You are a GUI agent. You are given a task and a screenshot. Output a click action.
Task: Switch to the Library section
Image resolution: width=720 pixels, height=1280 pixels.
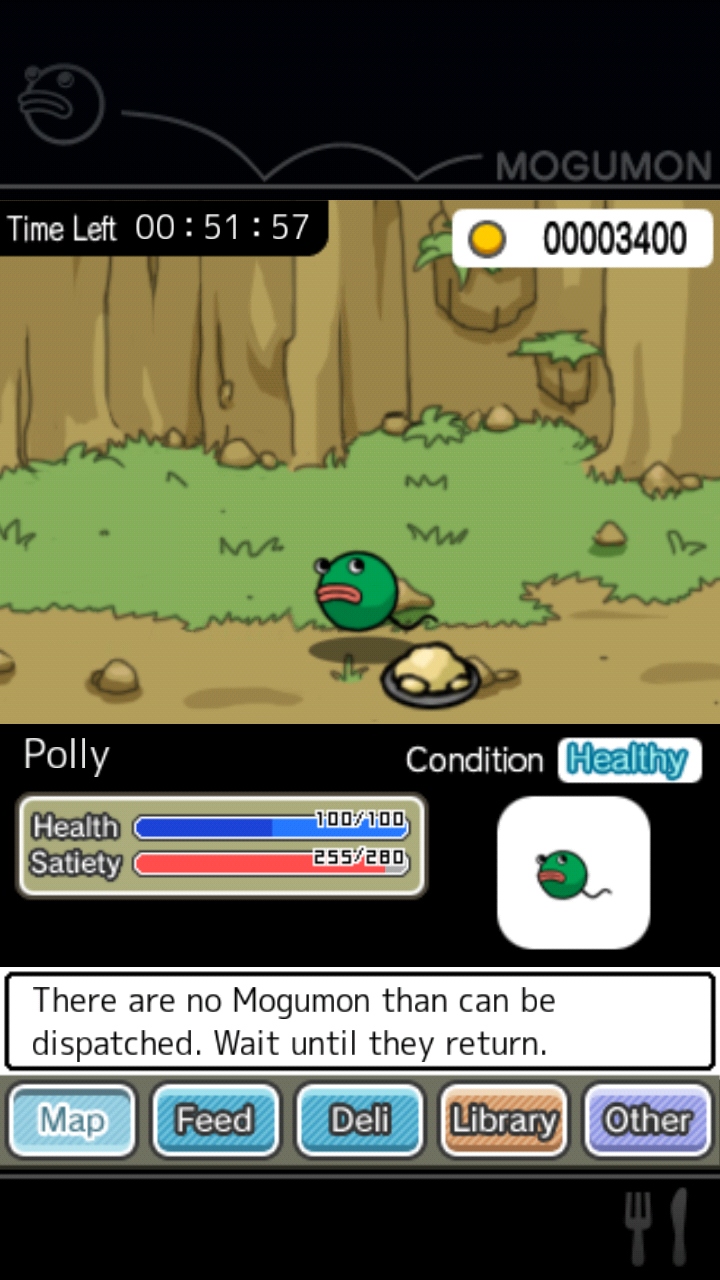[504, 1120]
